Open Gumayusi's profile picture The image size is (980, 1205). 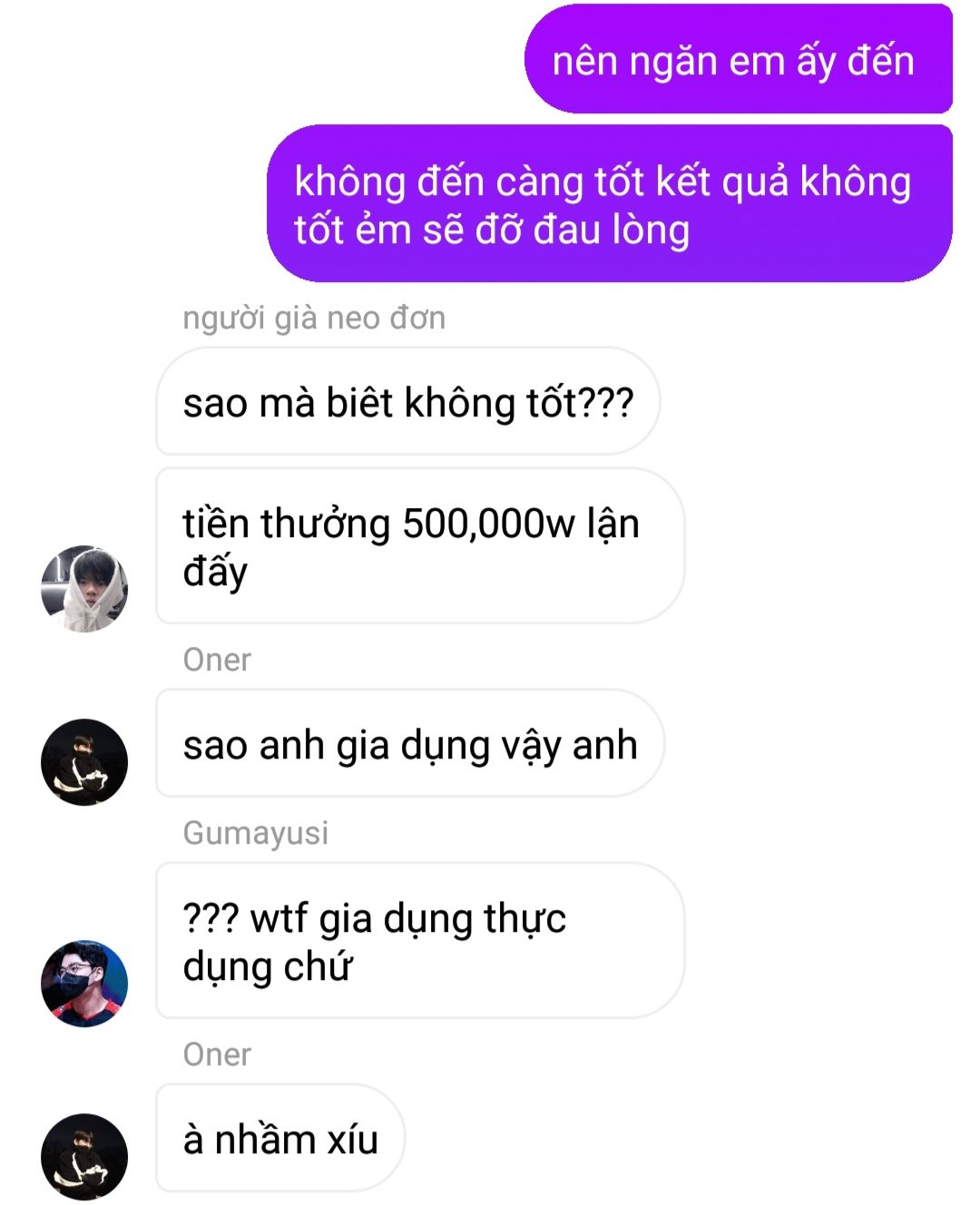(84, 983)
